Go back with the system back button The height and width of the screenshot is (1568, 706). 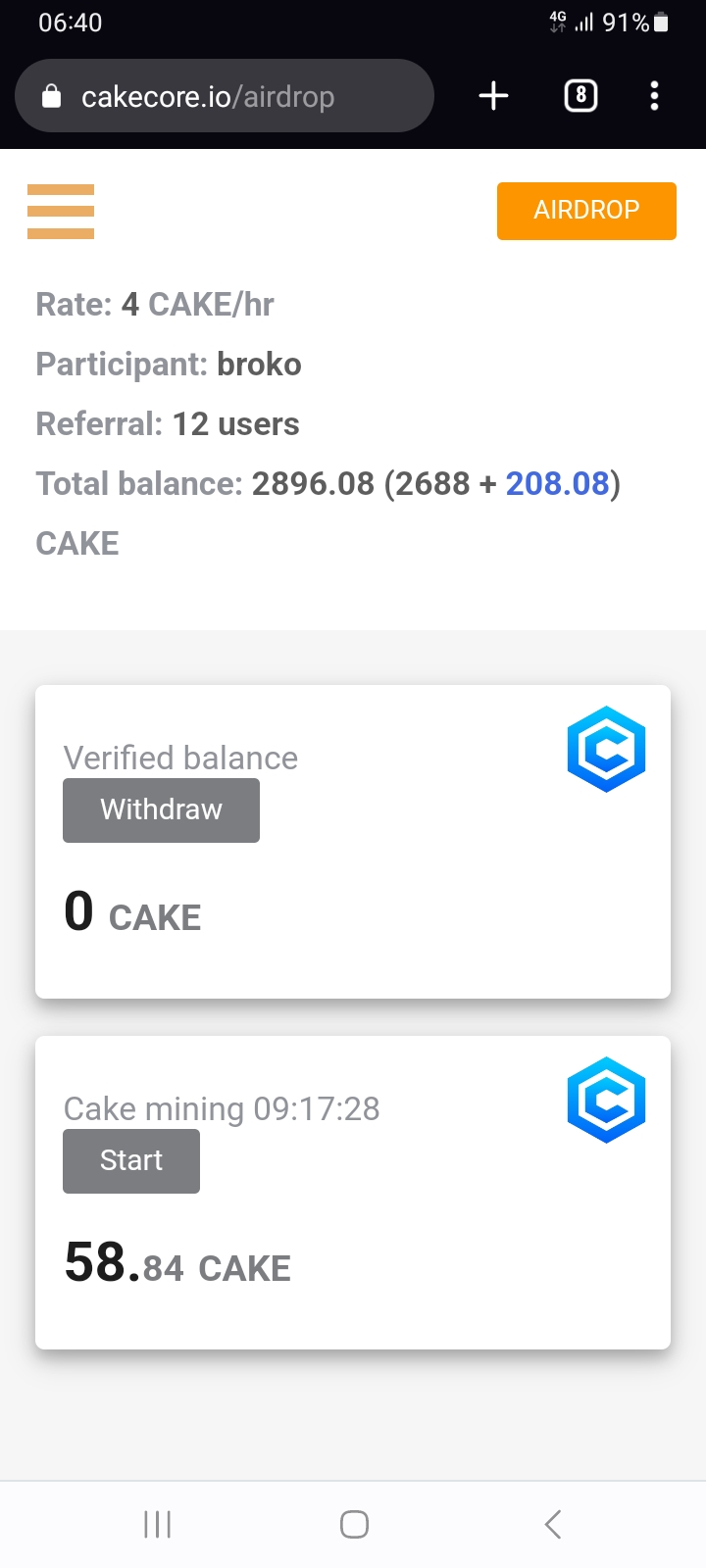click(553, 1524)
